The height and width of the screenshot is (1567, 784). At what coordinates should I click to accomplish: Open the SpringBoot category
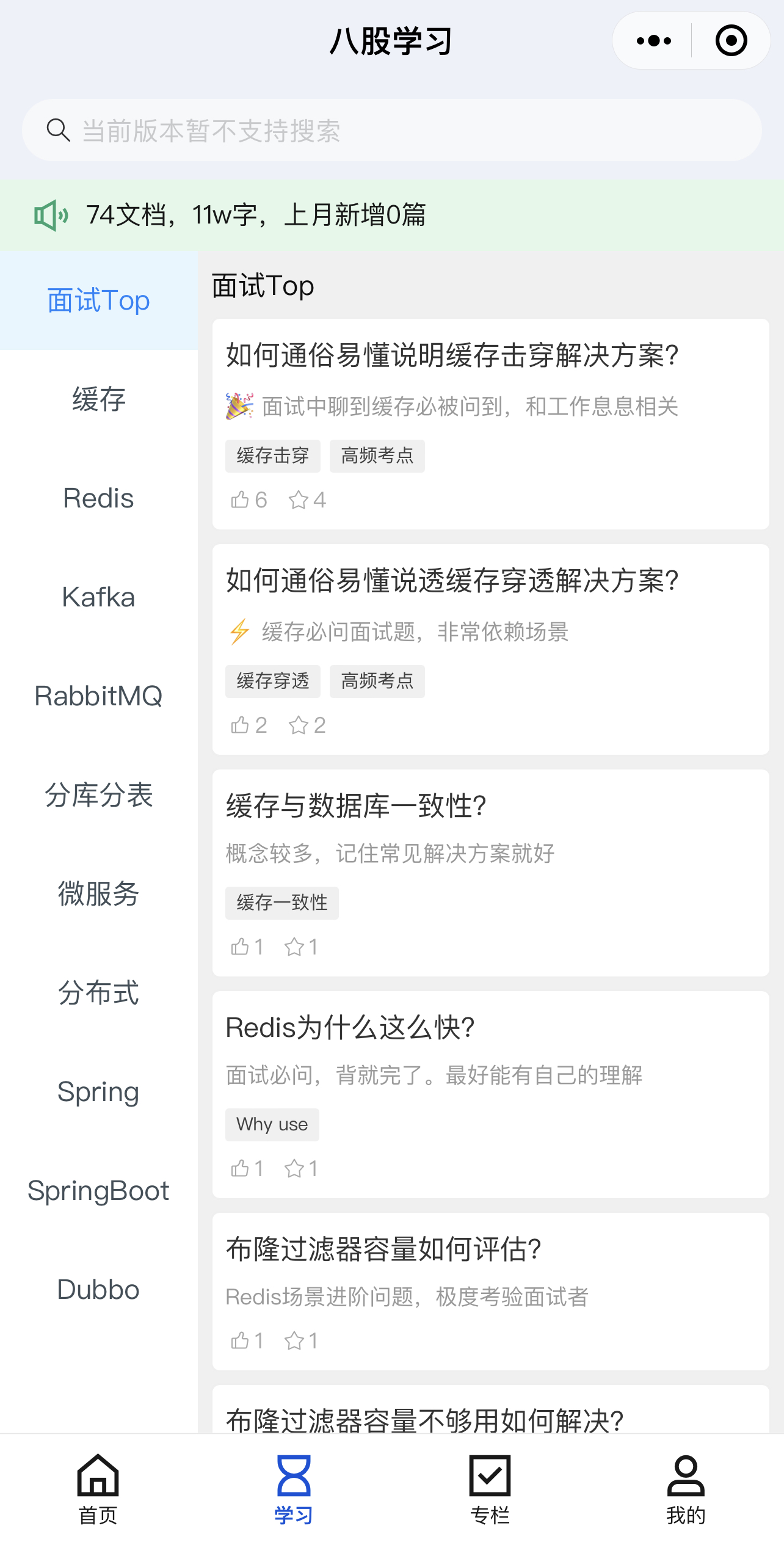[99, 1191]
